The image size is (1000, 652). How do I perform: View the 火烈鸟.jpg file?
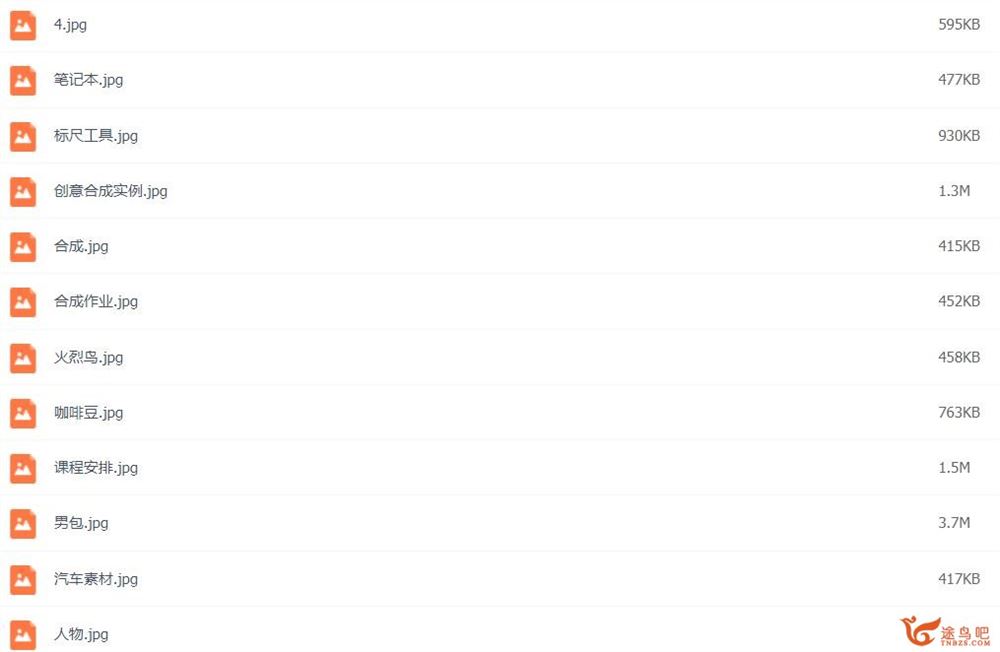point(88,357)
